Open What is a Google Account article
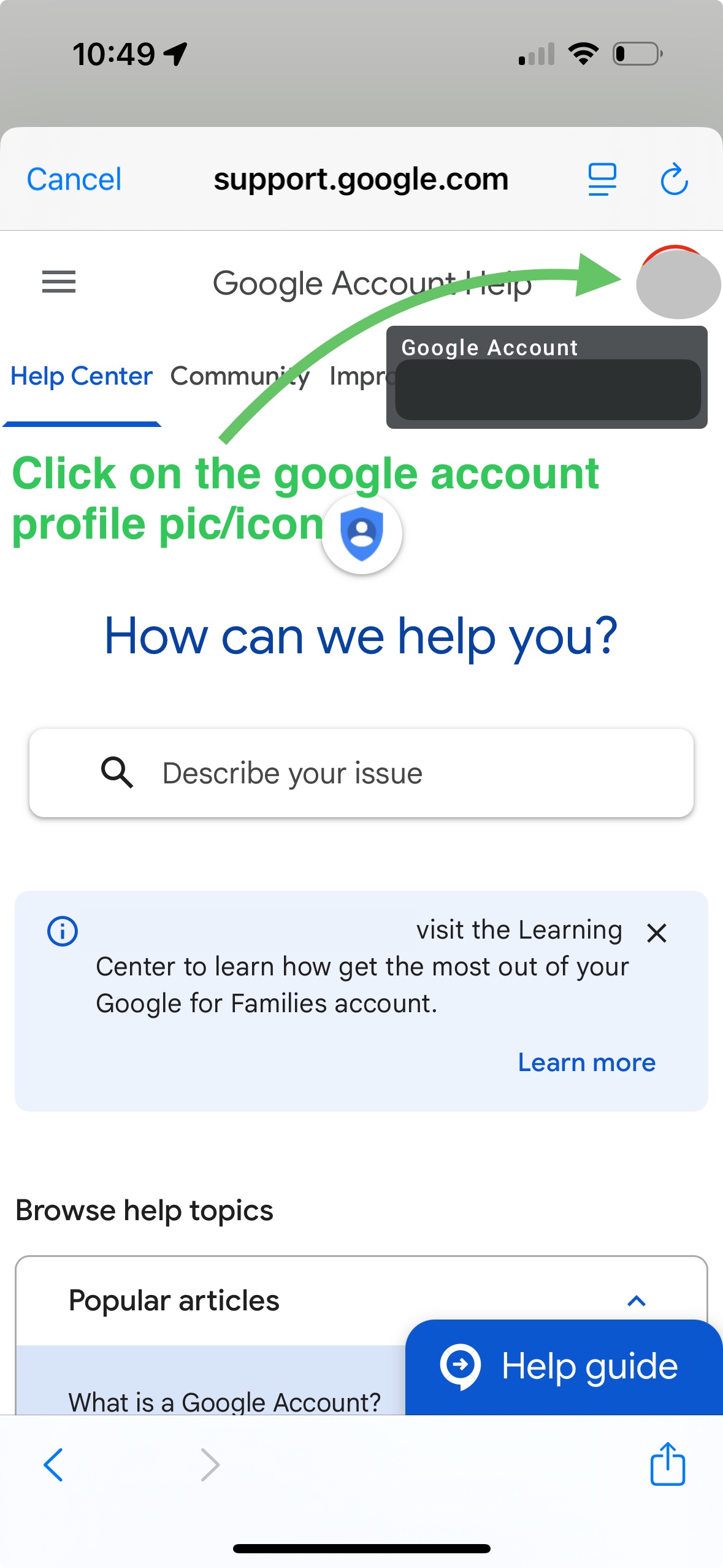Viewport: 723px width, 1568px height. [224, 1402]
